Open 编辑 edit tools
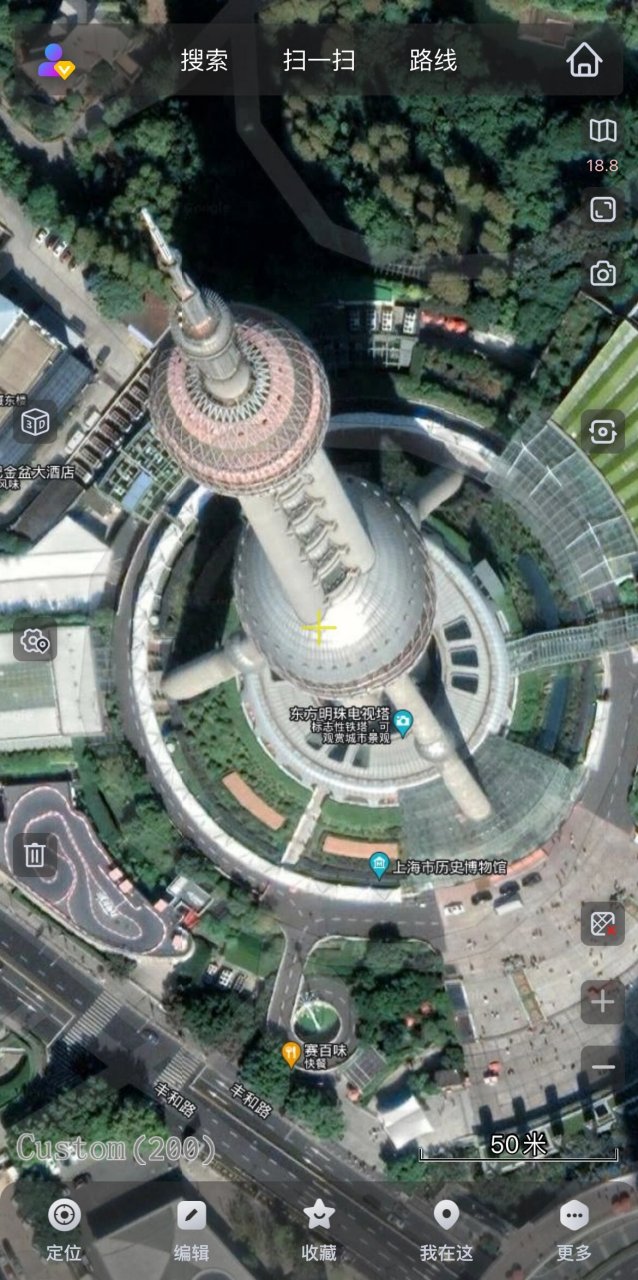The height and width of the screenshot is (1280, 638). point(191,1228)
